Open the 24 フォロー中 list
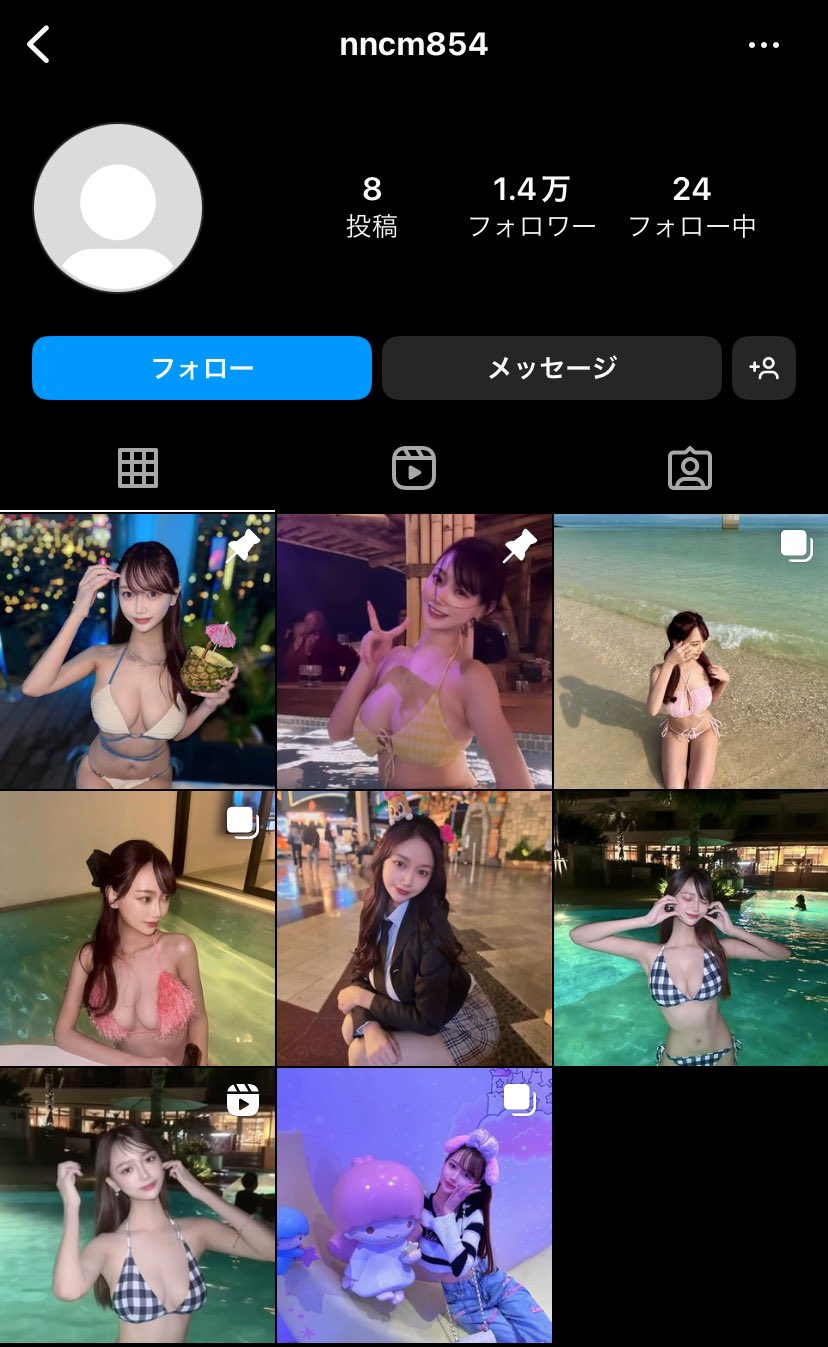This screenshot has height=1347, width=828. point(692,206)
